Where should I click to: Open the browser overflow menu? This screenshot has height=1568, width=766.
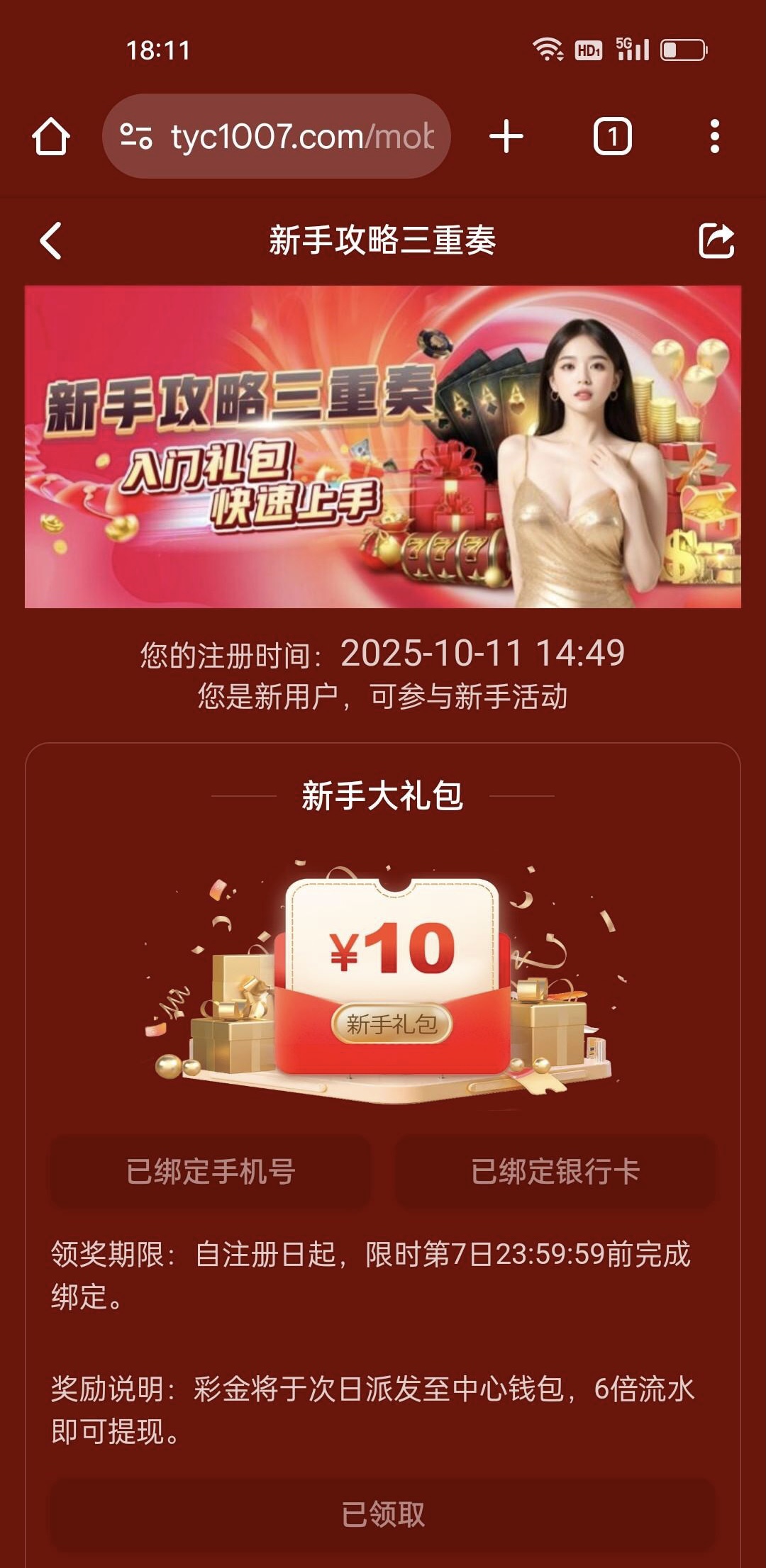(714, 136)
